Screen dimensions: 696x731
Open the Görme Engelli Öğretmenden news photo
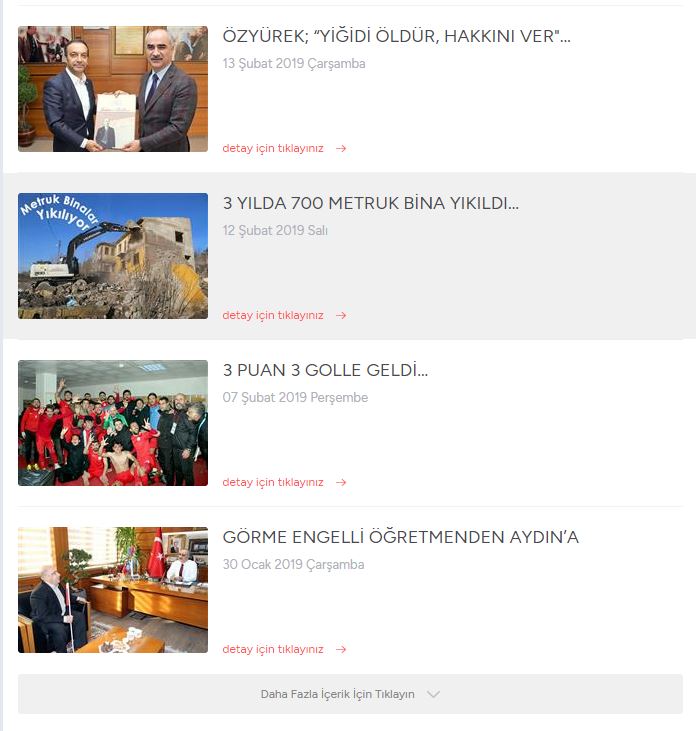[113, 590]
